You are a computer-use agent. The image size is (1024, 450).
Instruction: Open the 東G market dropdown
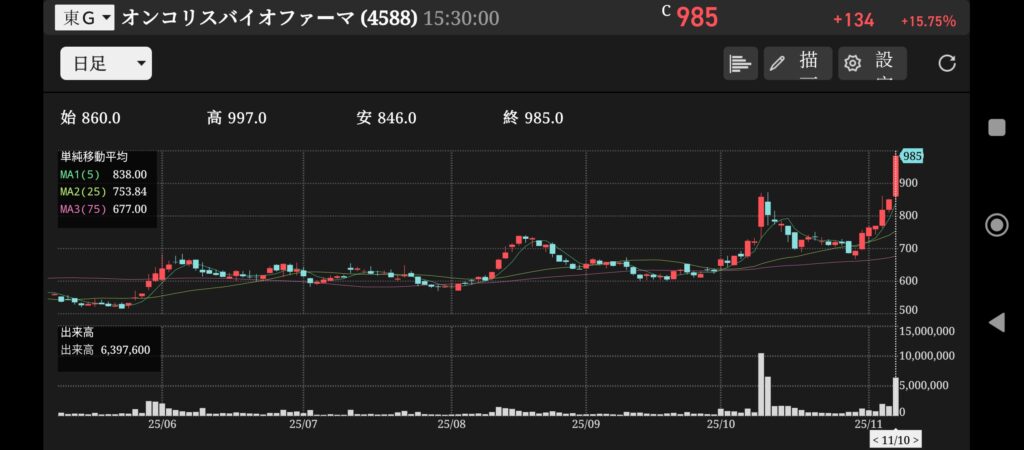point(85,17)
